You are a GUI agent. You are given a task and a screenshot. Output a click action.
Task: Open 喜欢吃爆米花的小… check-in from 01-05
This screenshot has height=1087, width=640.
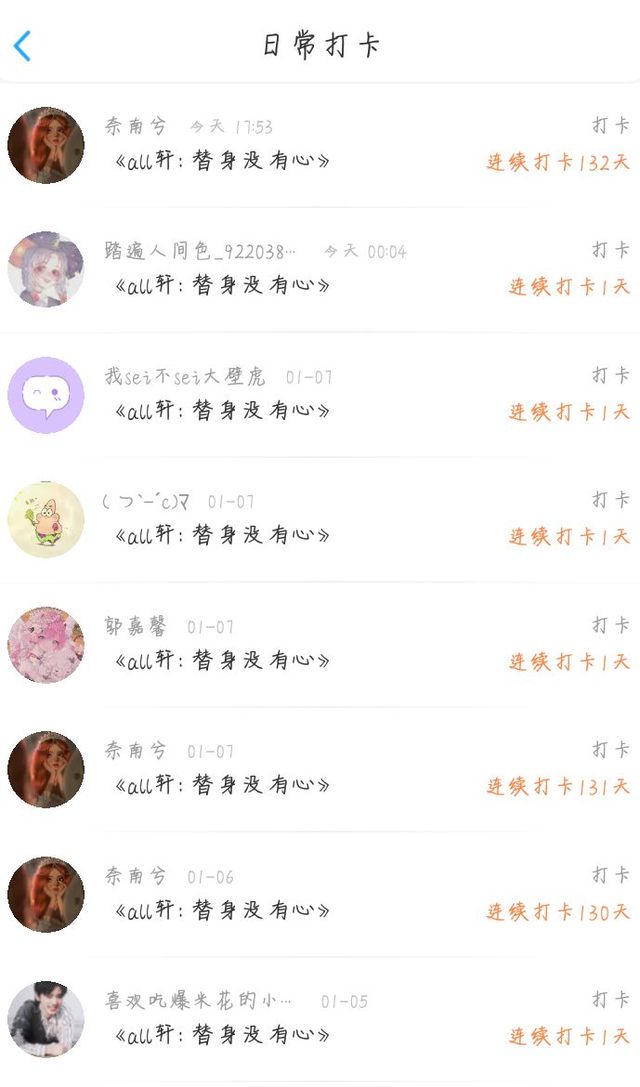pos(320,1019)
